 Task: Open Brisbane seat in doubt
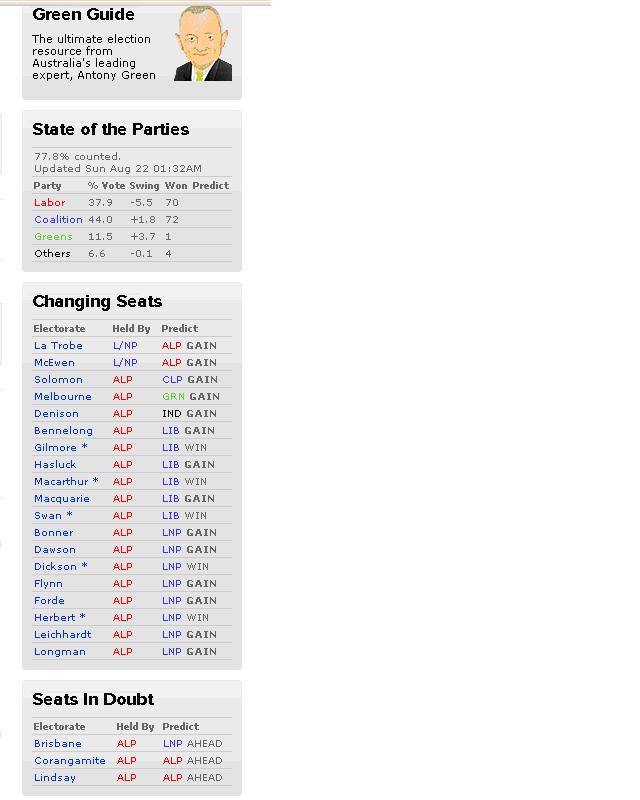(58, 743)
